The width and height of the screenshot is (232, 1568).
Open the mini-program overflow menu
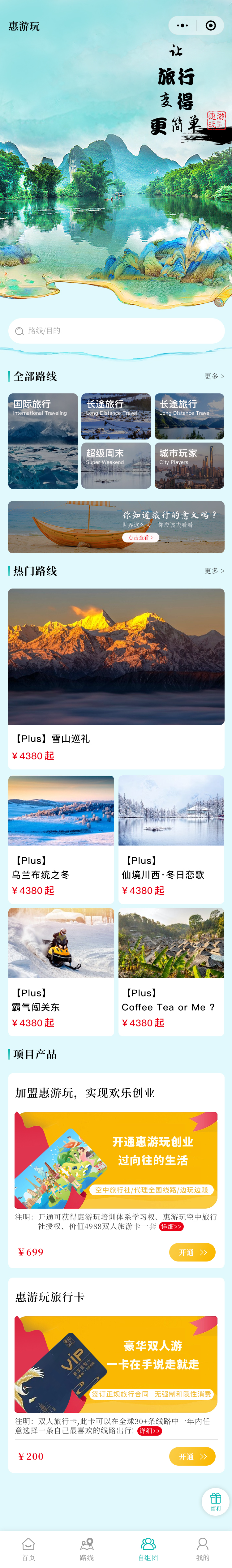coord(182,26)
